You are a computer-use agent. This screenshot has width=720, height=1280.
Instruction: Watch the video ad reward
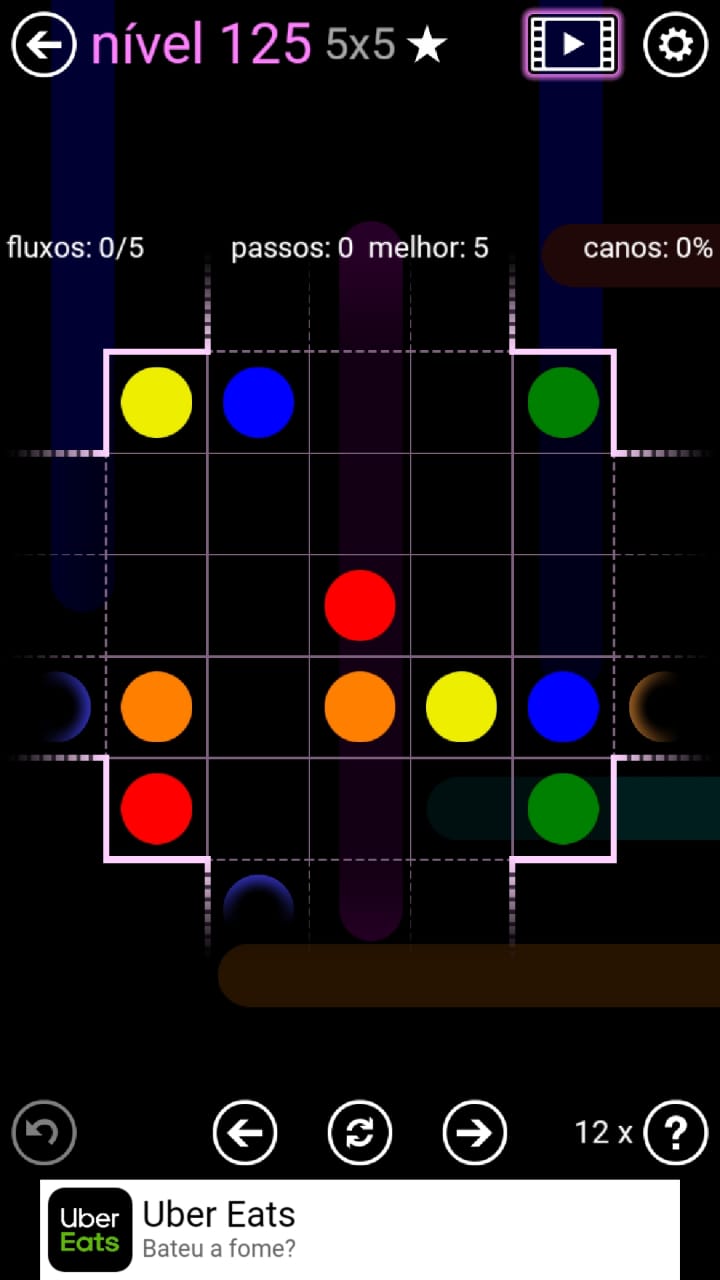click(572, 44)
